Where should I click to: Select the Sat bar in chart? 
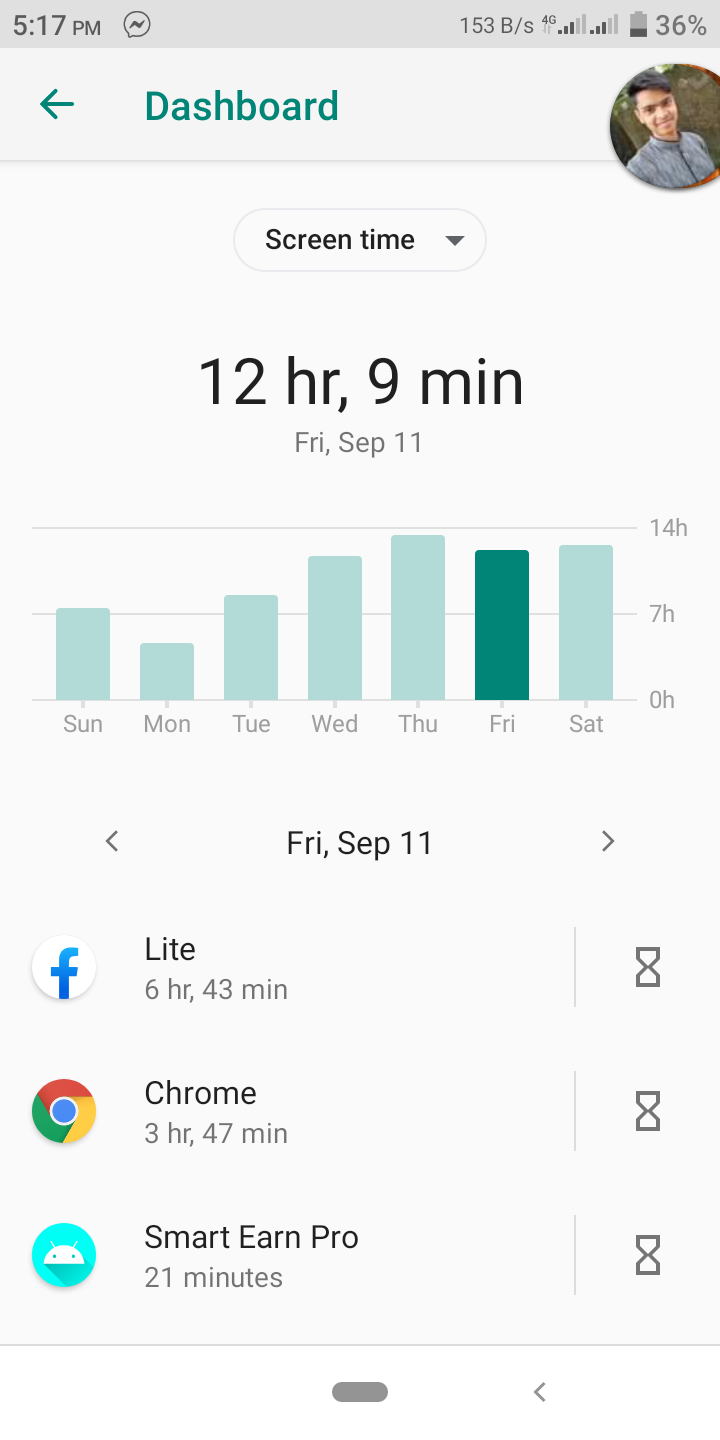point(586,622)
